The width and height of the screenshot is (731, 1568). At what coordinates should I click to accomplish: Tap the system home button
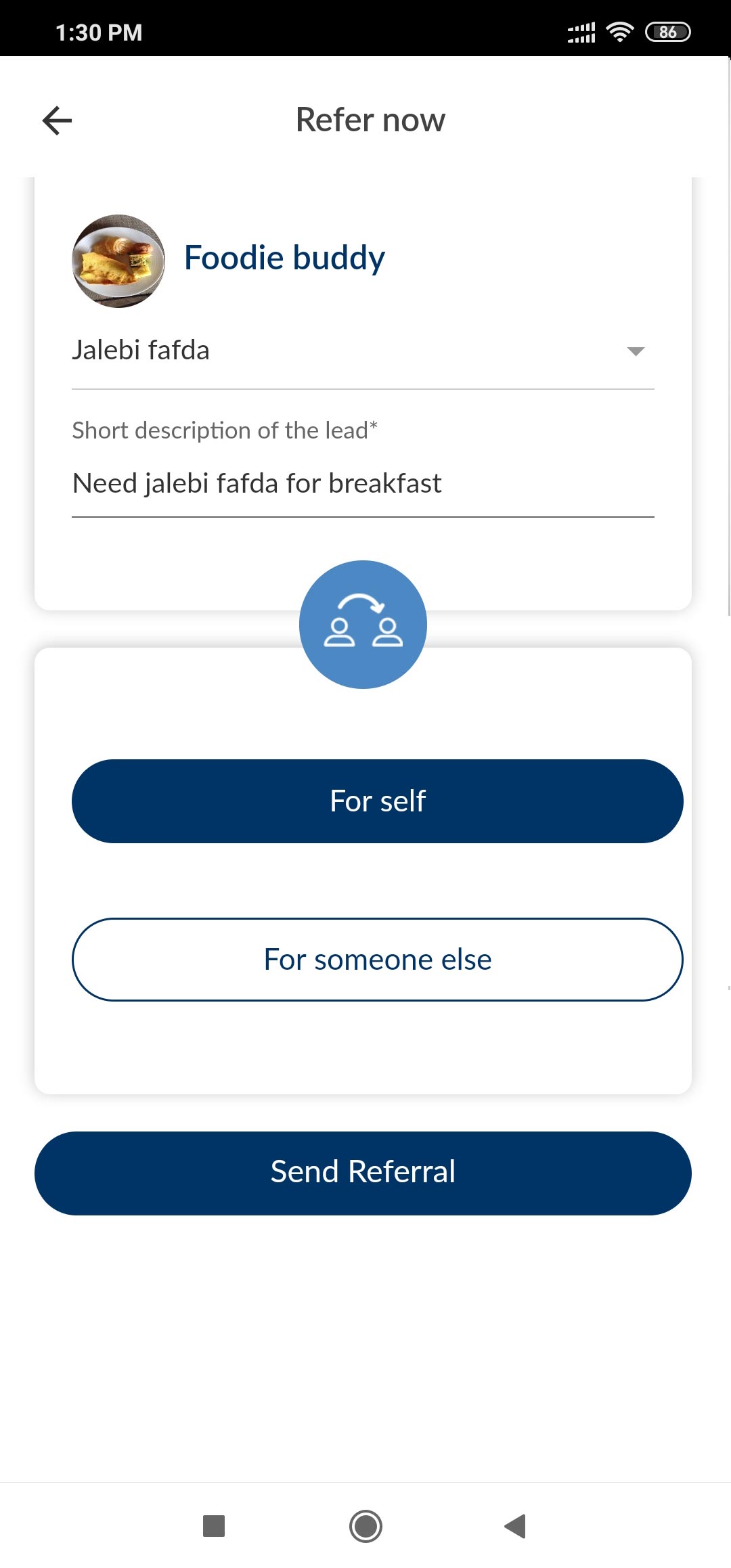[x=365, y=1526]
